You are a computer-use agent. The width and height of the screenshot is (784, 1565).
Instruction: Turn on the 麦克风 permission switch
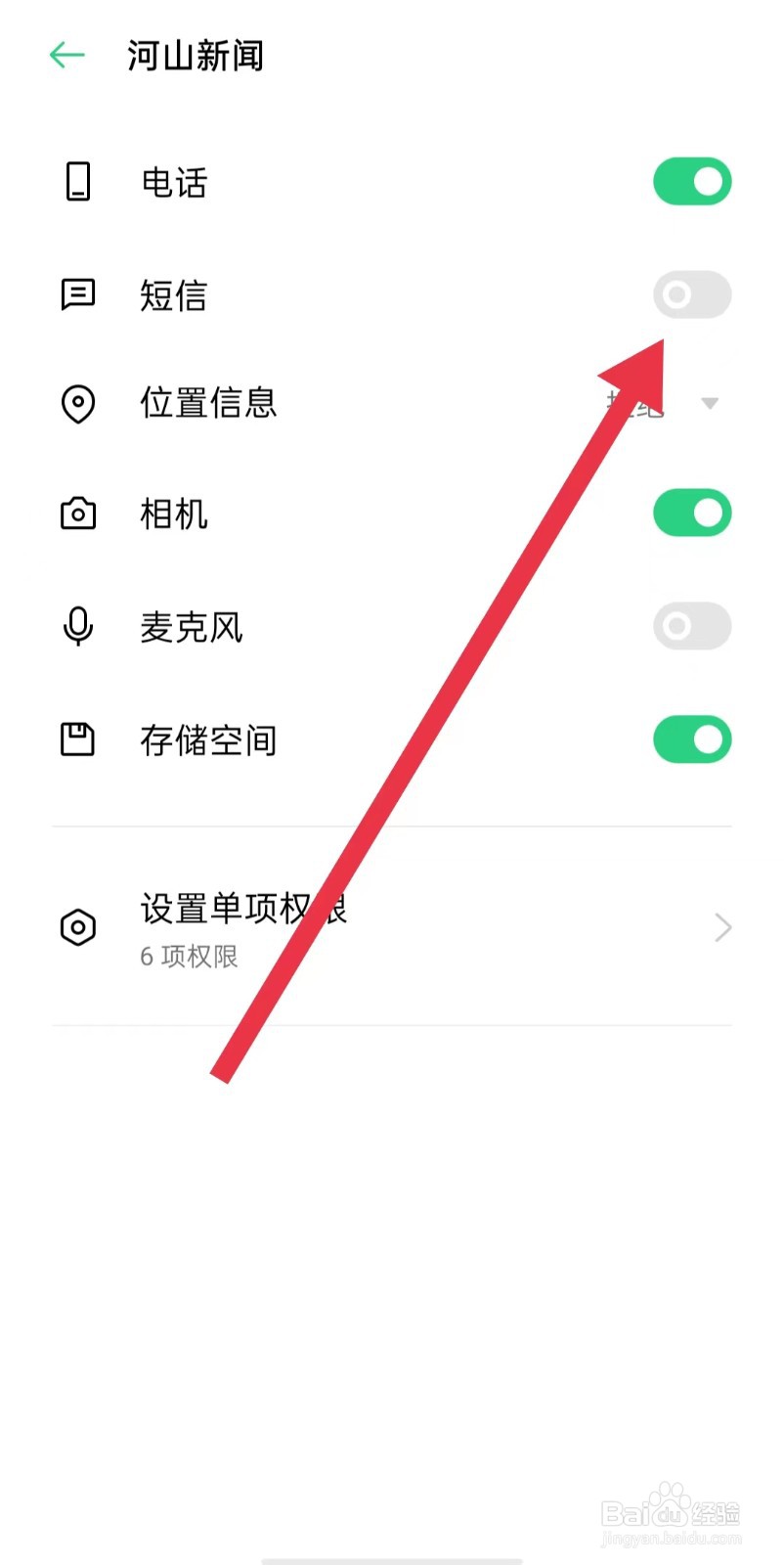click(x=691, y=626)
